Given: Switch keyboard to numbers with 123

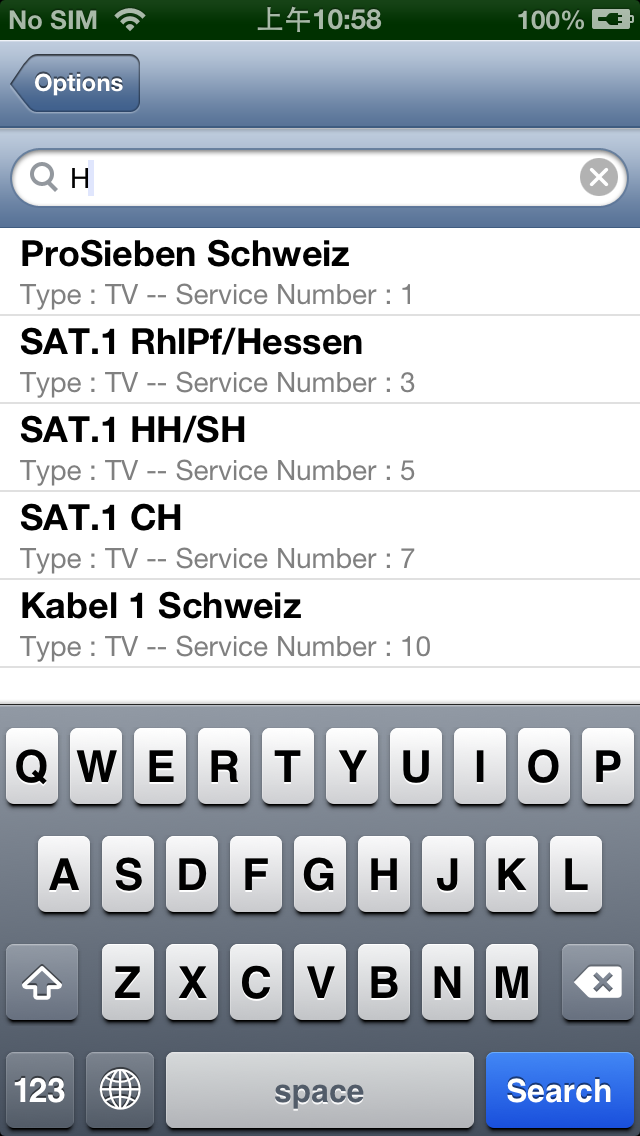Looking at the screenshot, I should [x=40, y=1090].
